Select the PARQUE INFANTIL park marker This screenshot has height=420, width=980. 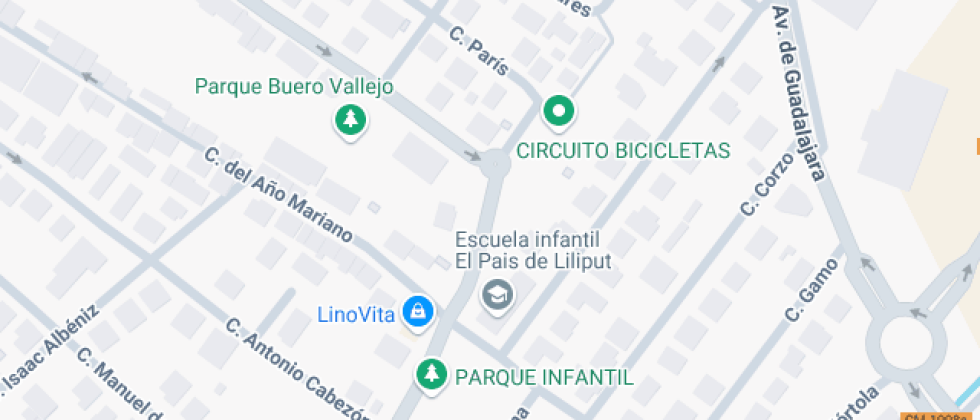pyautogui.click(x=432, y=374)
